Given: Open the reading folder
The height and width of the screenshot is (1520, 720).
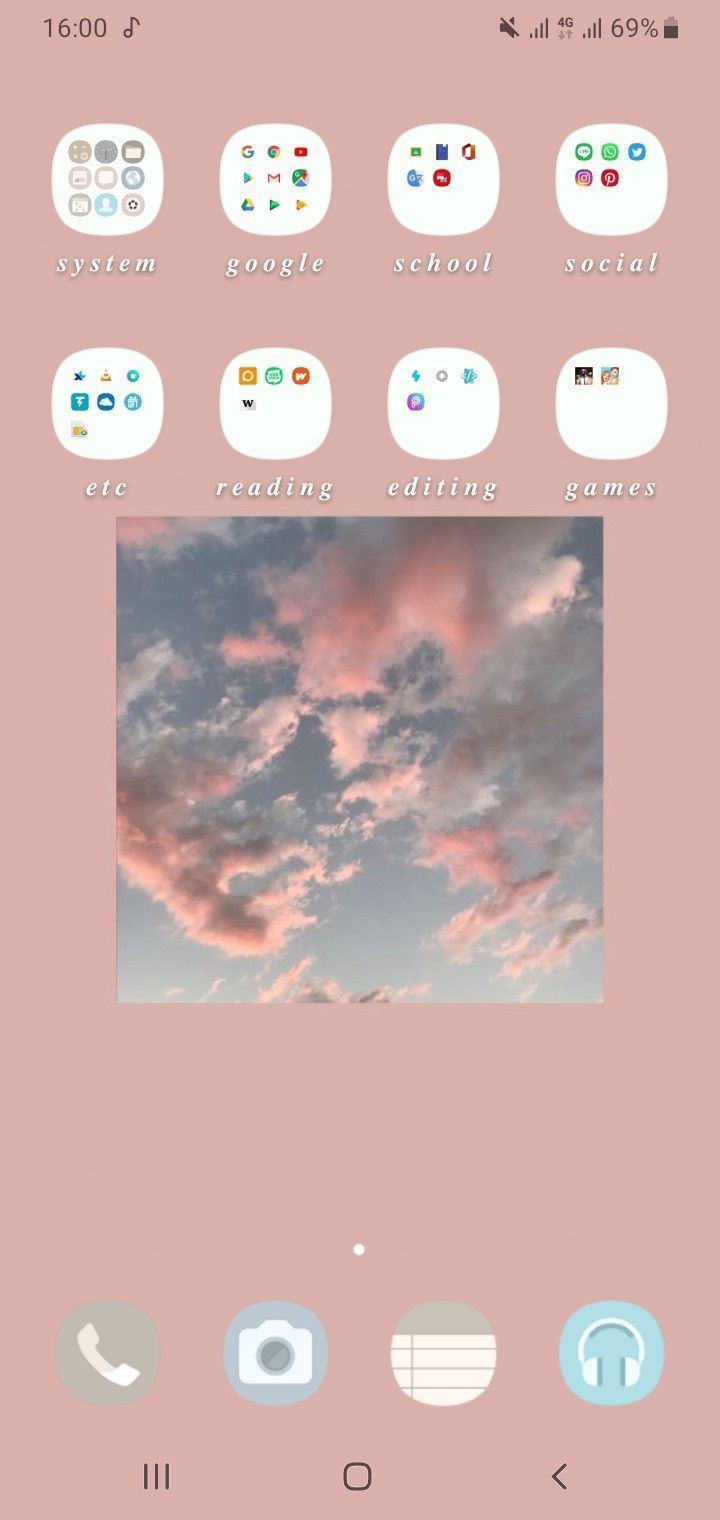Looking at the screenshot, I should 275,403.
